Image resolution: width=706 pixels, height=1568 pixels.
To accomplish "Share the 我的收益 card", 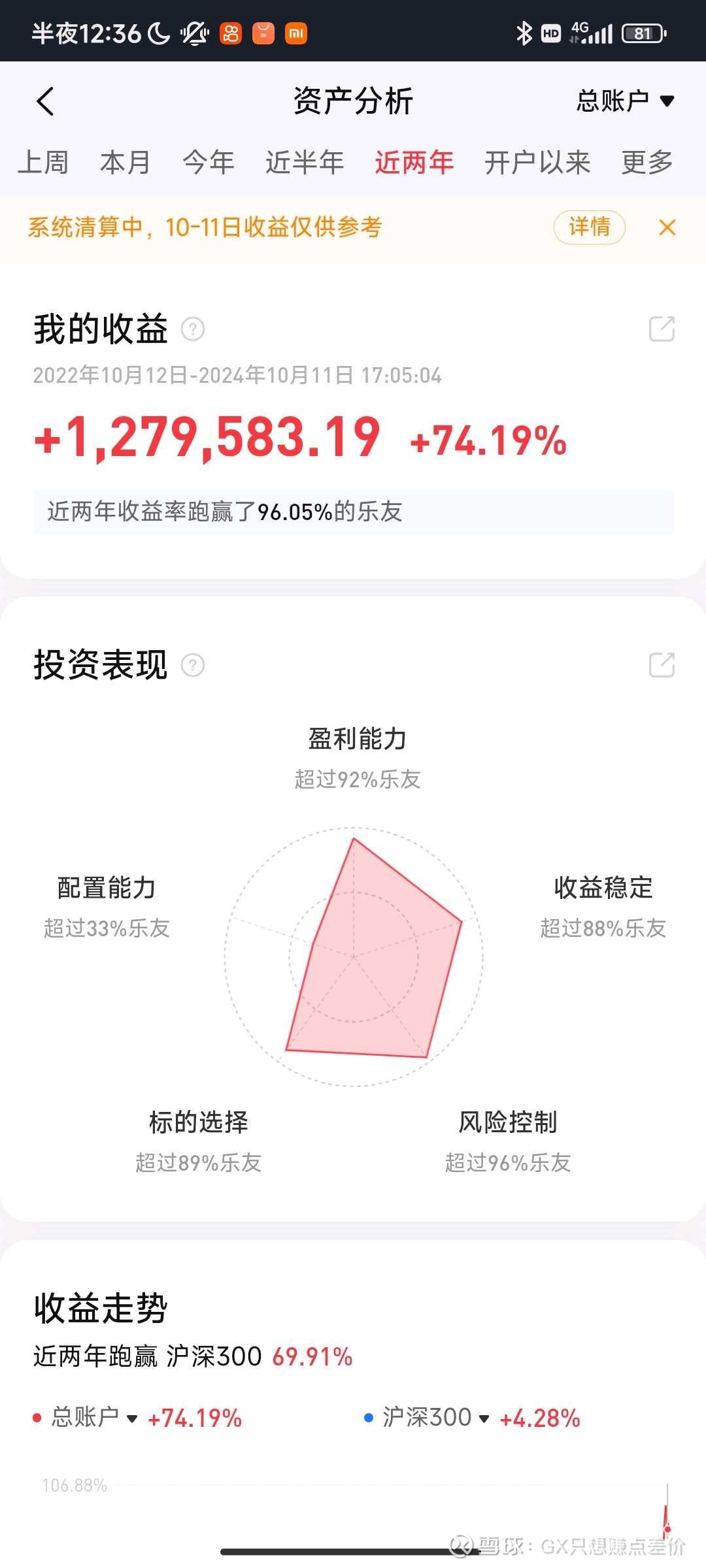I will [662, 329].
